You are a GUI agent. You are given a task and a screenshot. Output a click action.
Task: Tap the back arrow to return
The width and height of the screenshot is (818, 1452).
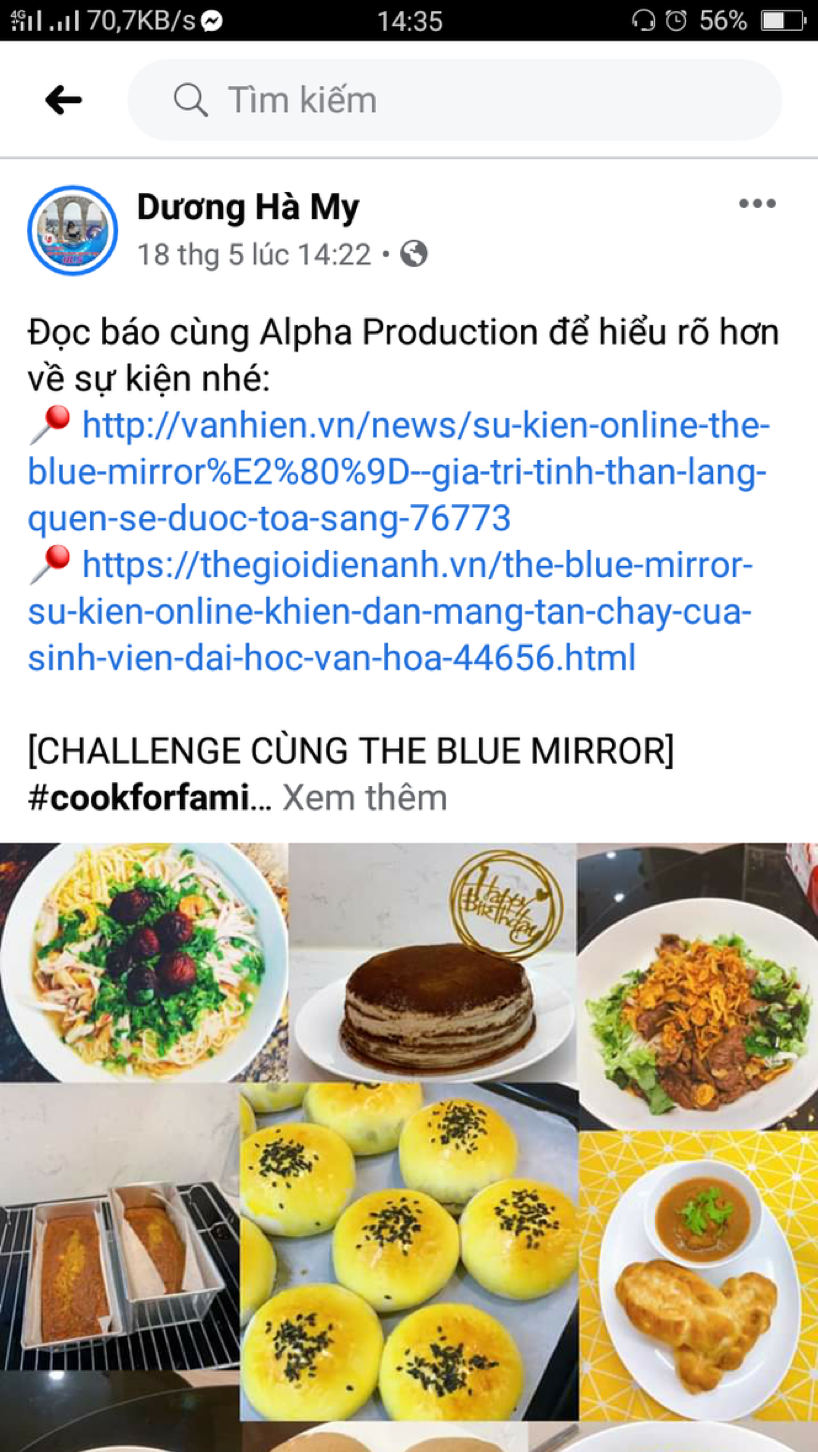pos(62,99)
